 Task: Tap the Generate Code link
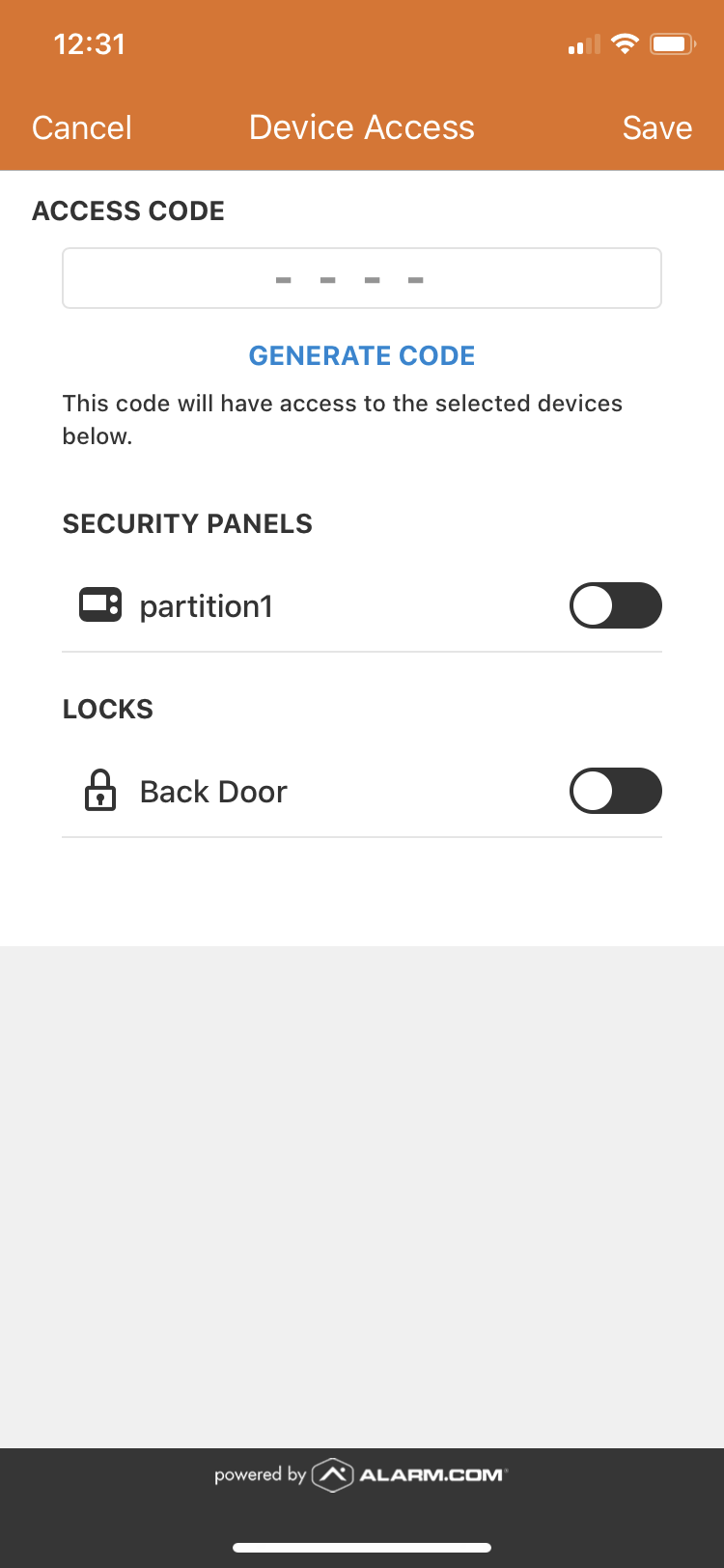point(362,355)
